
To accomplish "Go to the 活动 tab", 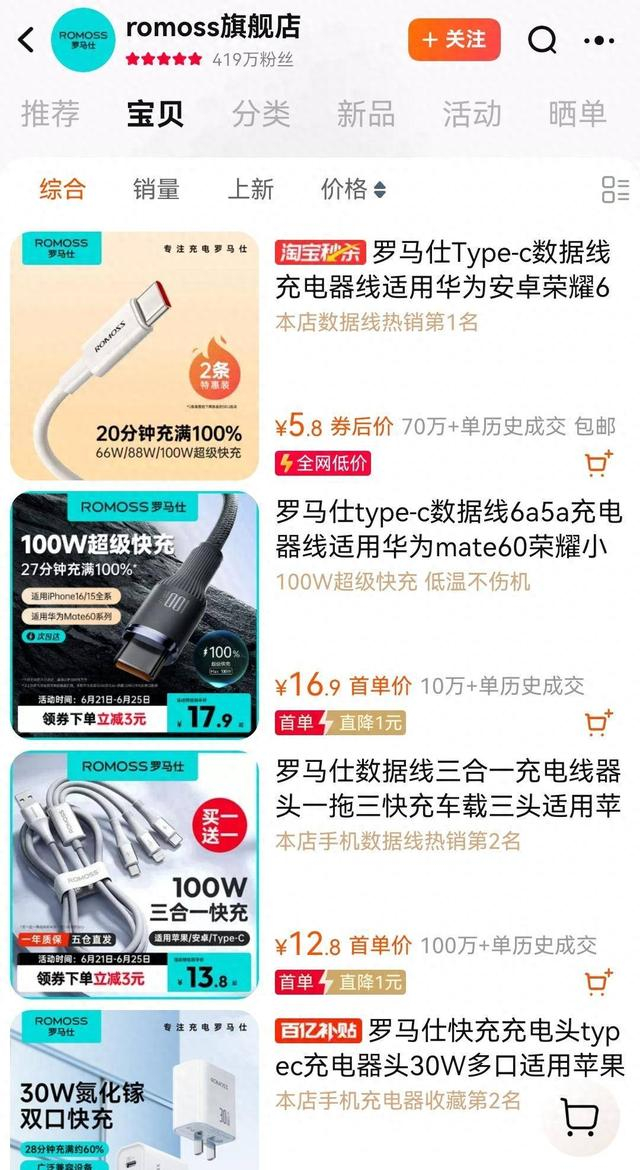I will 471,114.
